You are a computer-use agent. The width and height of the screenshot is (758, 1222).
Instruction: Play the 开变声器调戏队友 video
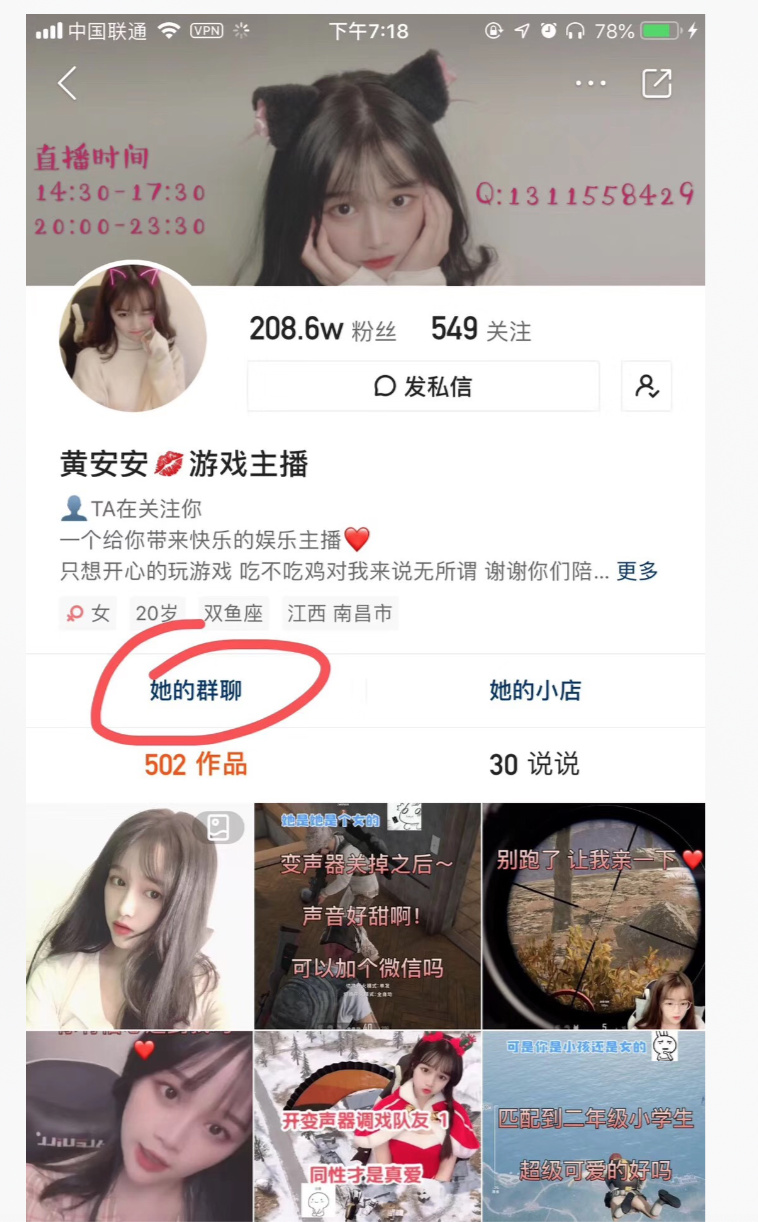[x=367, y=1126]
